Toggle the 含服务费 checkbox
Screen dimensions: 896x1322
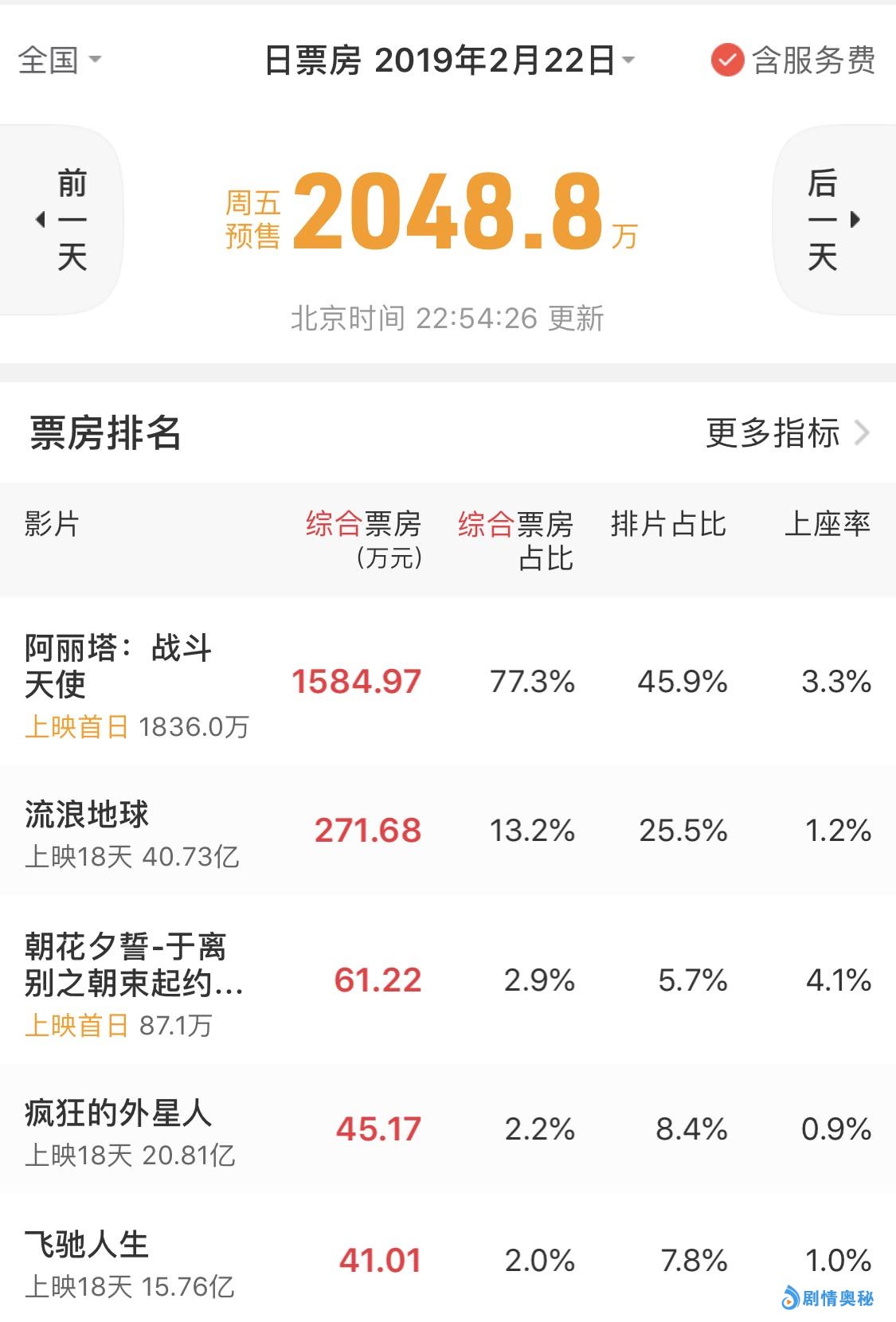coord(727,61)
